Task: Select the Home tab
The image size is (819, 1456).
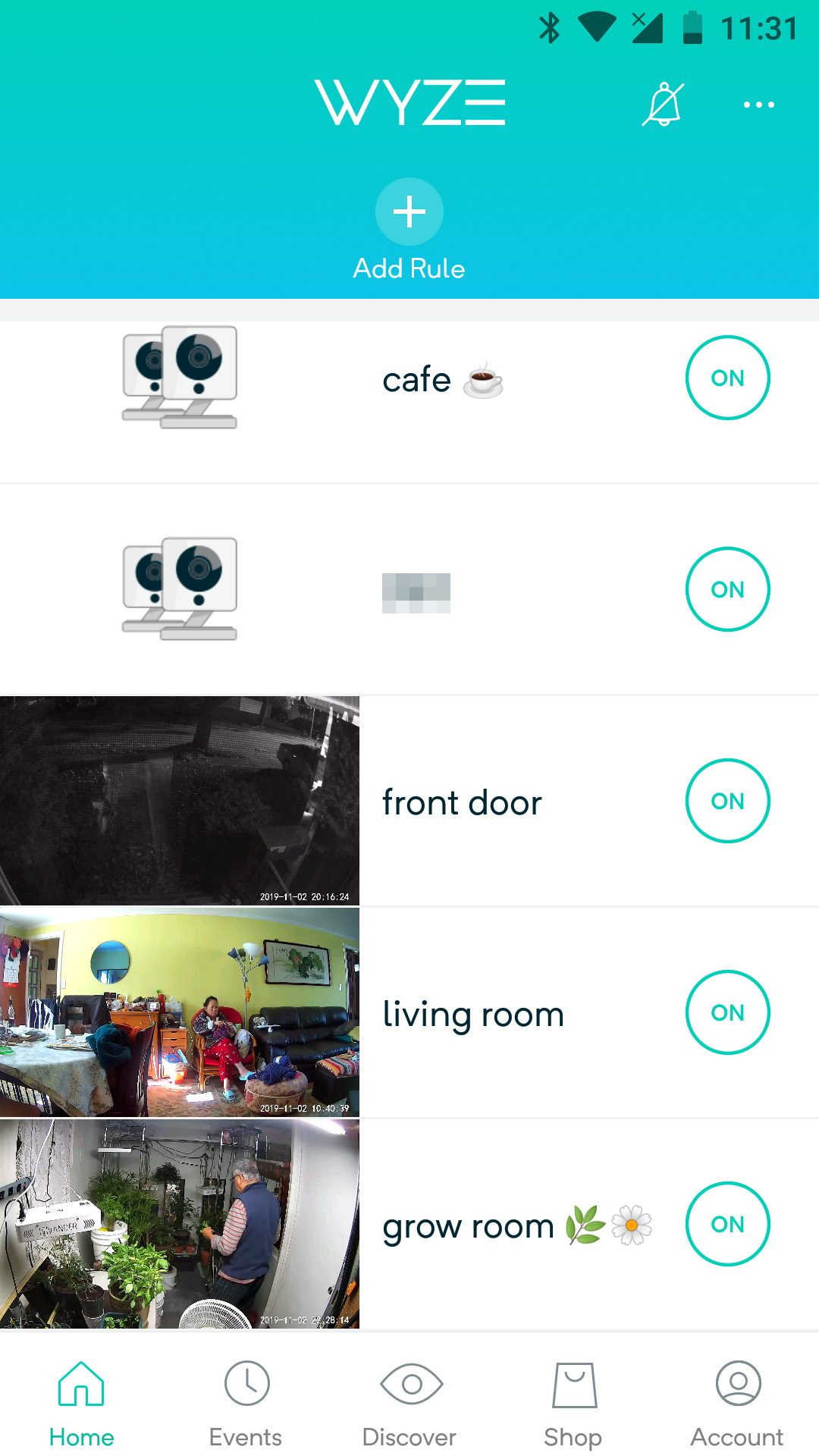Action: pos(82,1404)
